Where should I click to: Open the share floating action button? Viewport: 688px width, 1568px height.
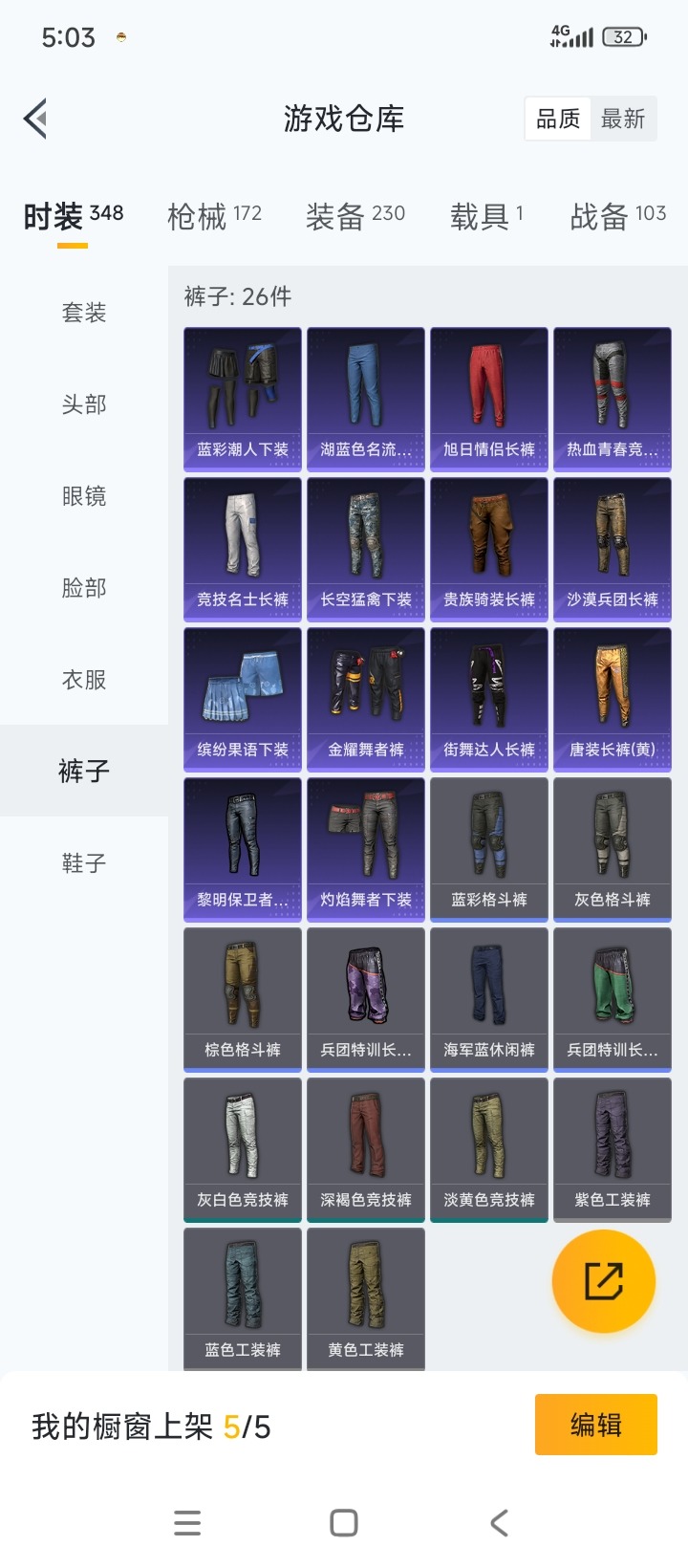pyautogui.click(x=603, y=1279)
